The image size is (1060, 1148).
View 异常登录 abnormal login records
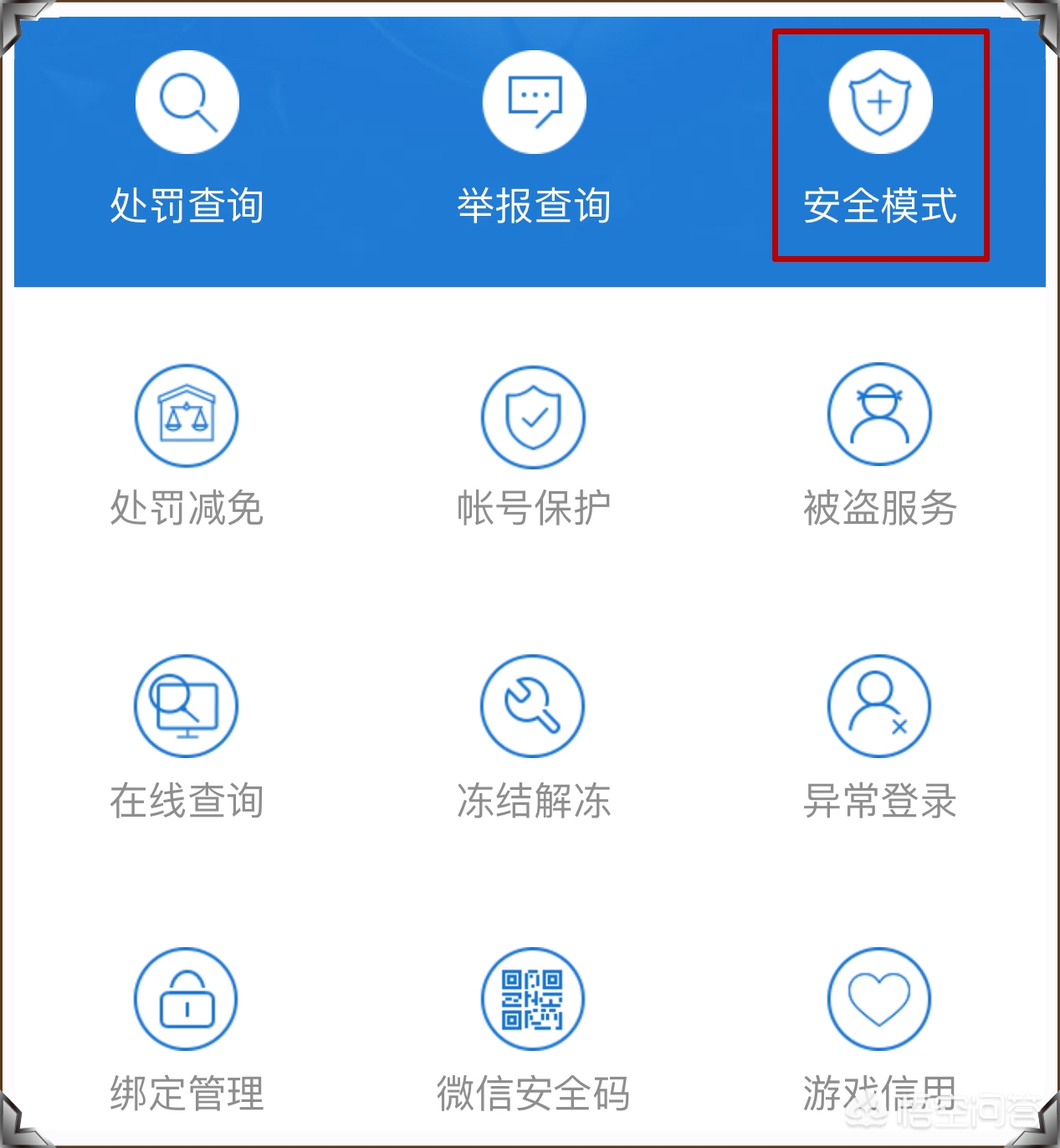pyautogui.click(x=879, y=707)
